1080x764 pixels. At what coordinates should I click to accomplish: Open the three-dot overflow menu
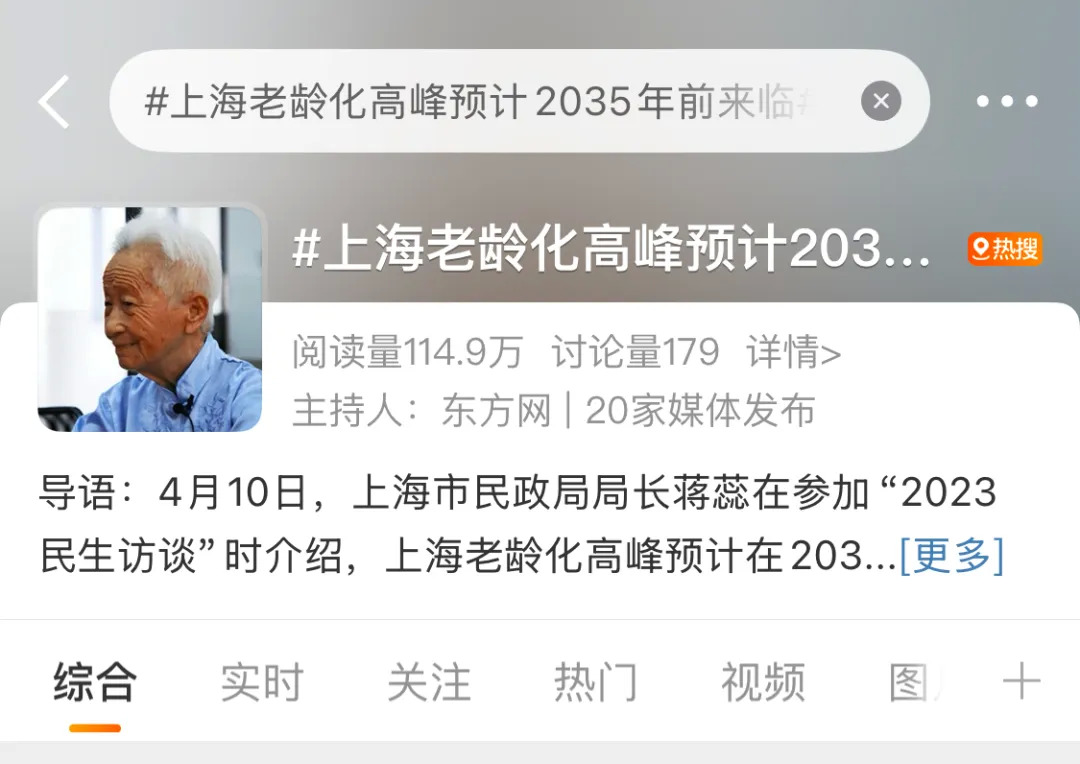click(1006, 101)
